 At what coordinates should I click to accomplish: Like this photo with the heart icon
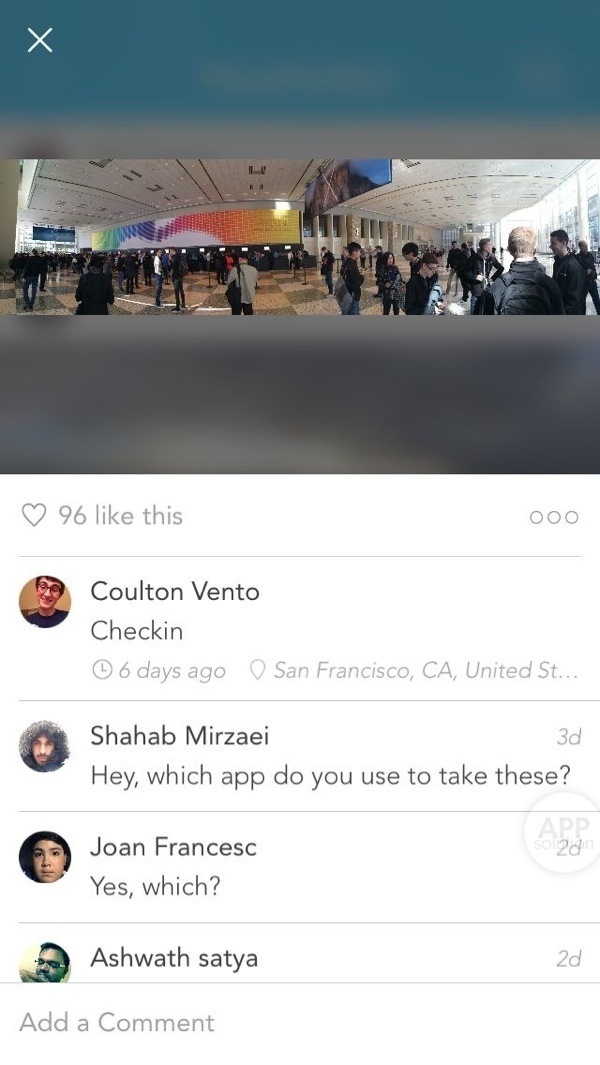[34, 516]
